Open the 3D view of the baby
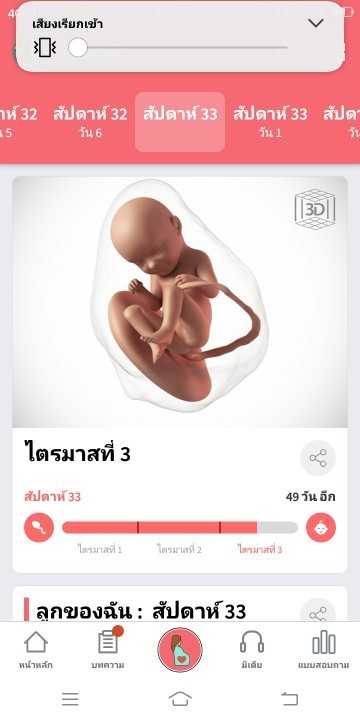This screenshot has height=720, width=360. point(315,209)
